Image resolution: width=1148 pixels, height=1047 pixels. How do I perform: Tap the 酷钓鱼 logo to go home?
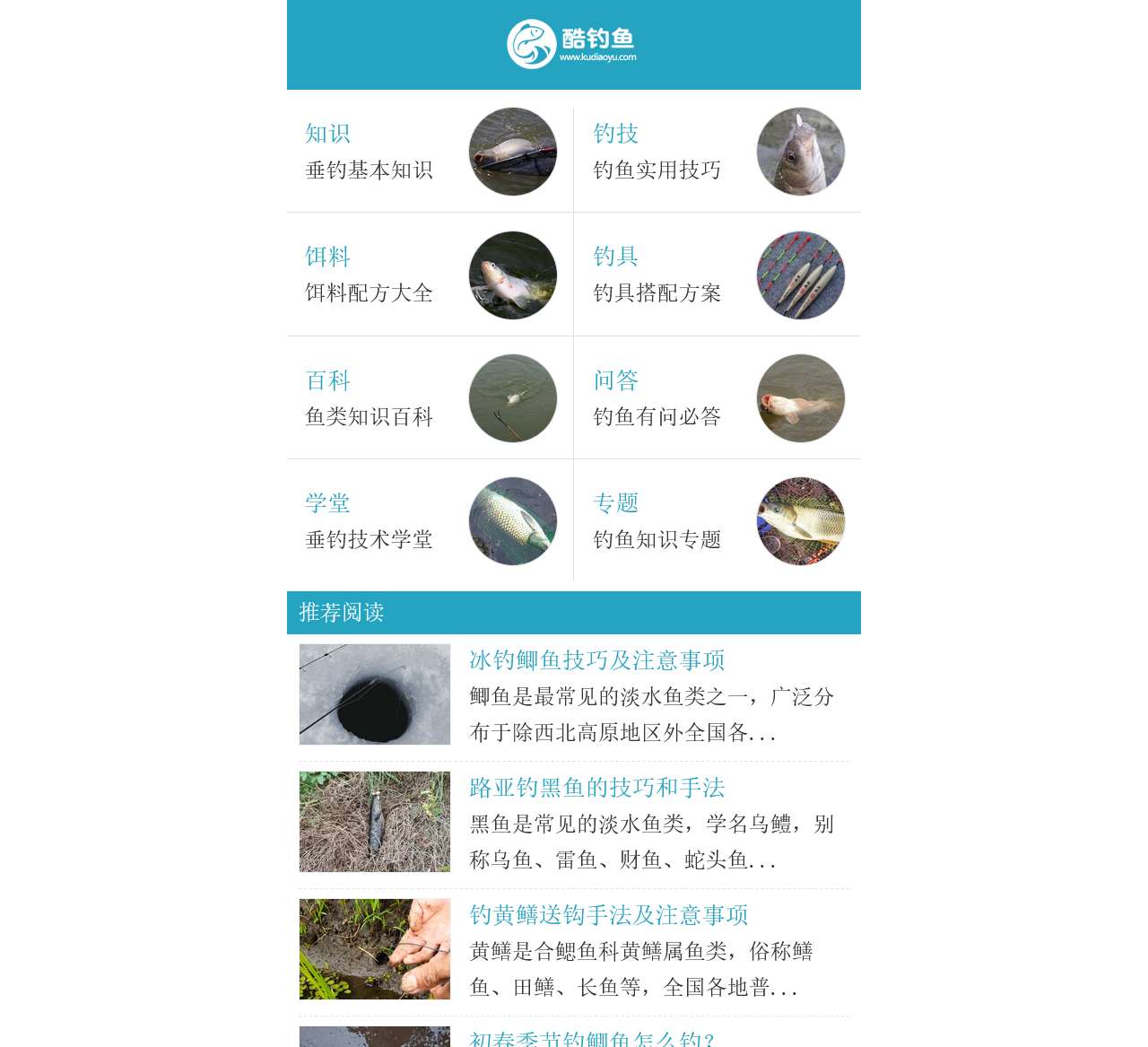[572, 44]
